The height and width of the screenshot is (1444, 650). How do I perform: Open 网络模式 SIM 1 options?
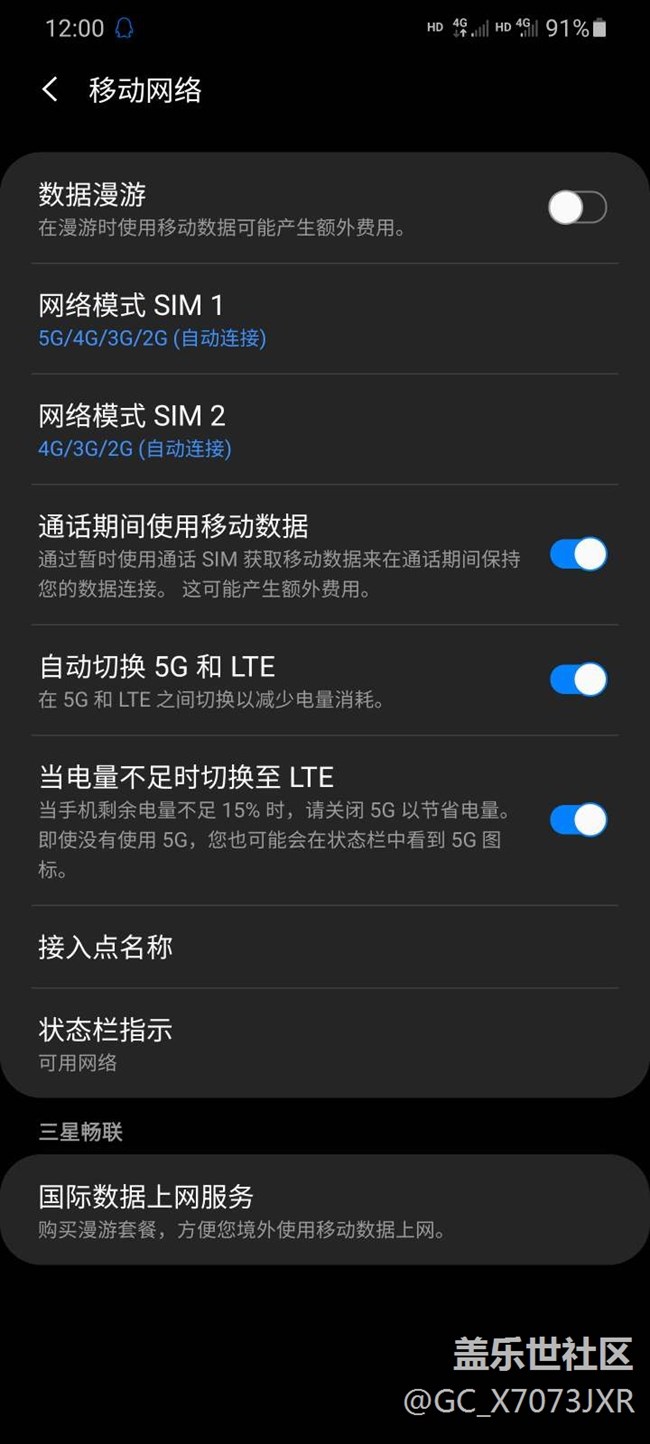click(x=152, y=320)
